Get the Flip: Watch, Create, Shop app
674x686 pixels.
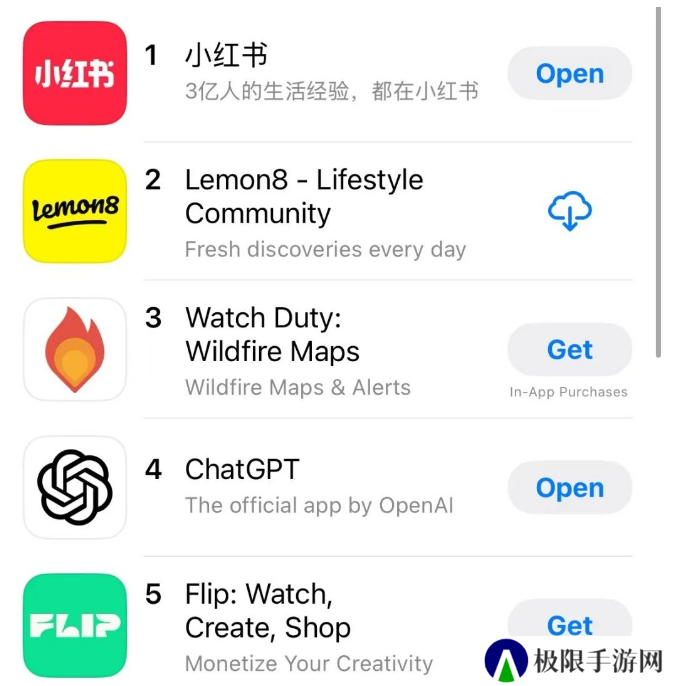point(569,624)
